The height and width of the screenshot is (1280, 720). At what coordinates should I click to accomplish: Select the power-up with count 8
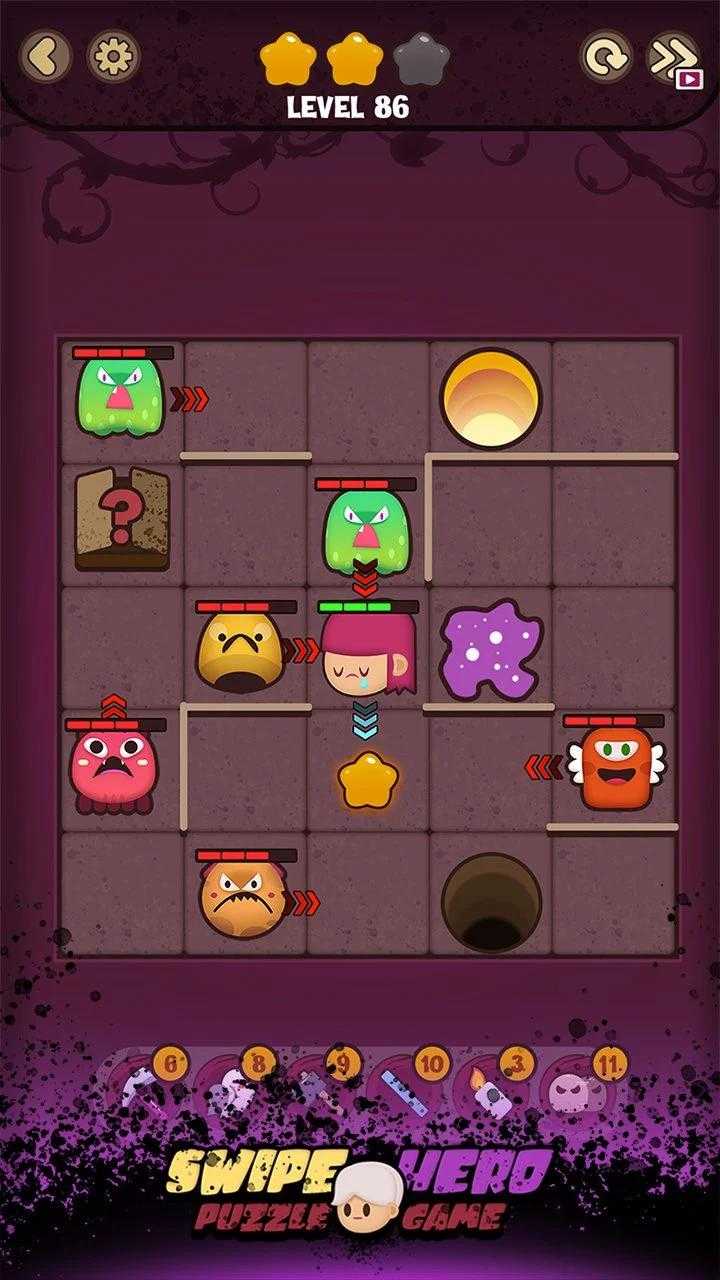pos(232,1090)
